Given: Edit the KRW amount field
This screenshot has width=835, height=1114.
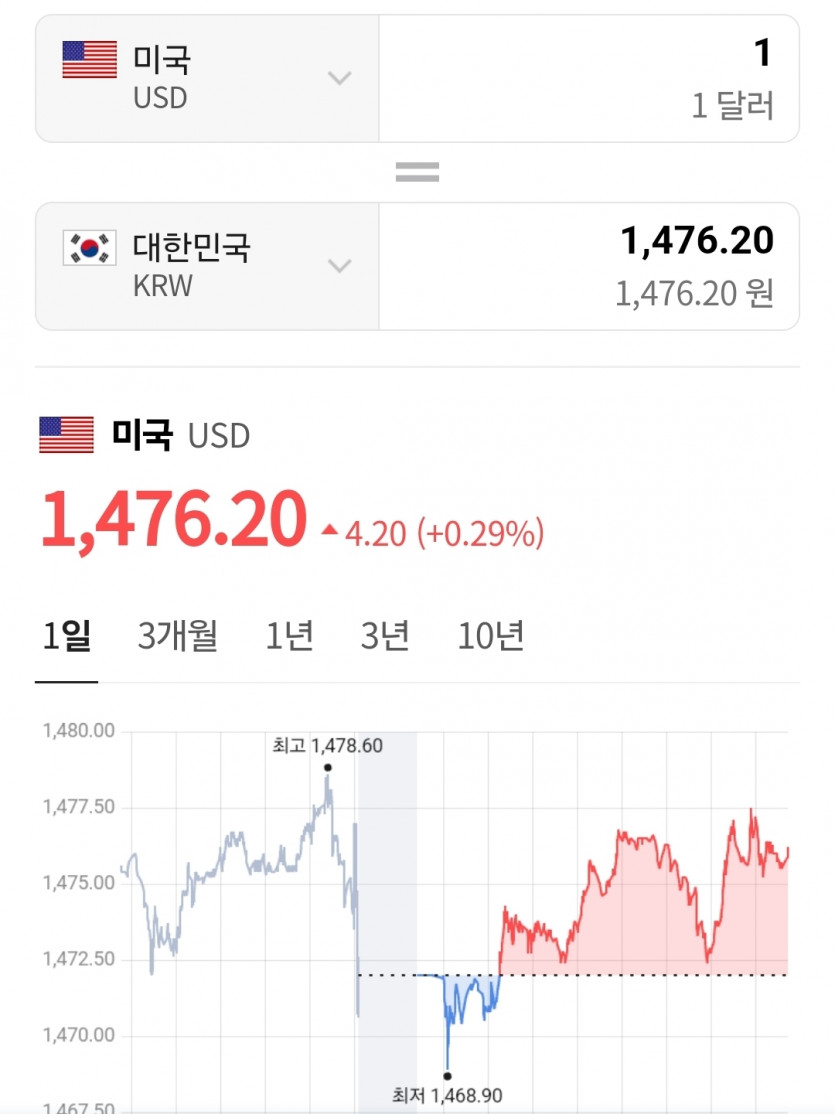Looking at the screenshot, I should [589, 266].
